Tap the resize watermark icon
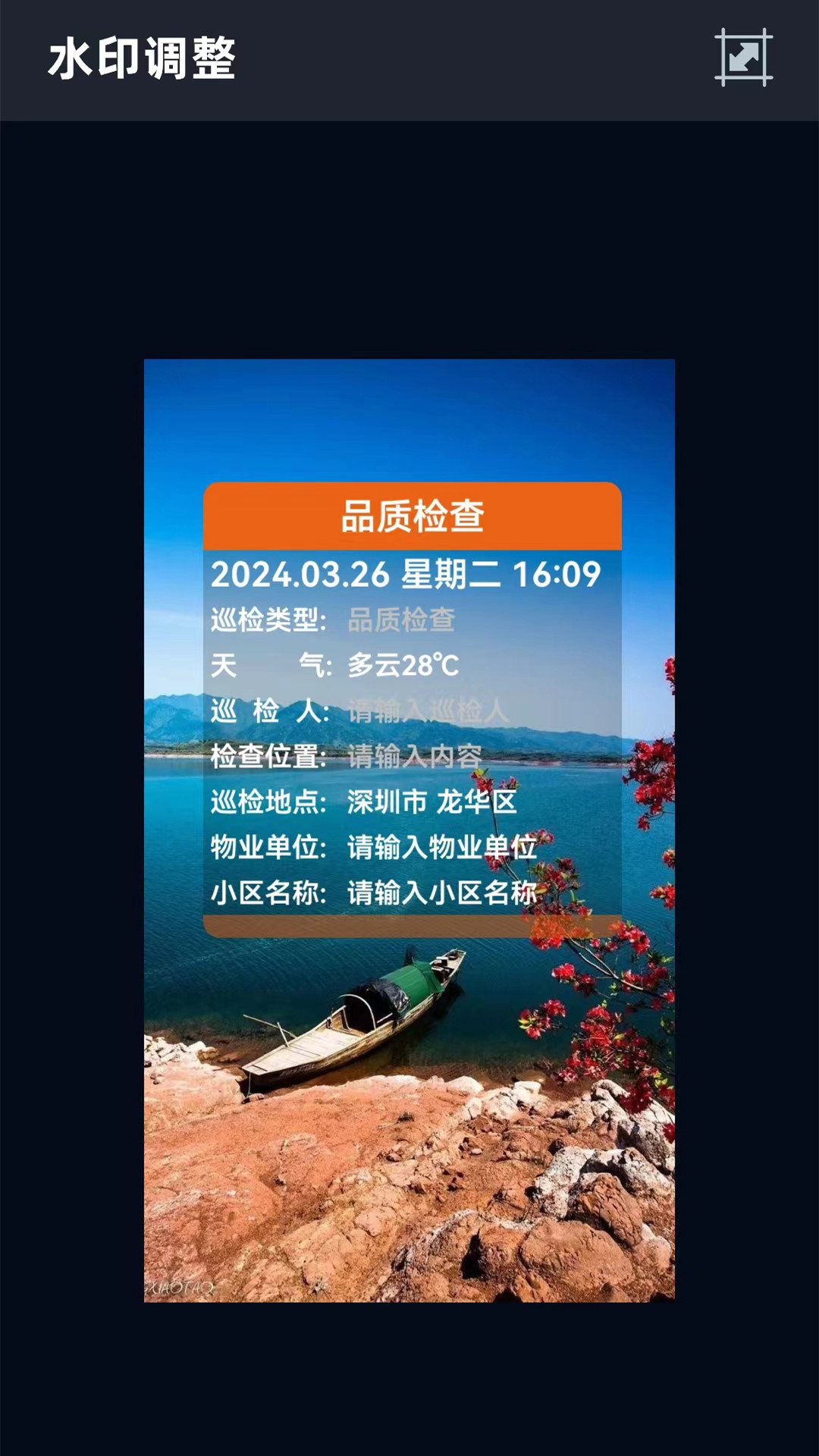The image size is (819, 1456). pyautogui.click(x=743, y=58)
